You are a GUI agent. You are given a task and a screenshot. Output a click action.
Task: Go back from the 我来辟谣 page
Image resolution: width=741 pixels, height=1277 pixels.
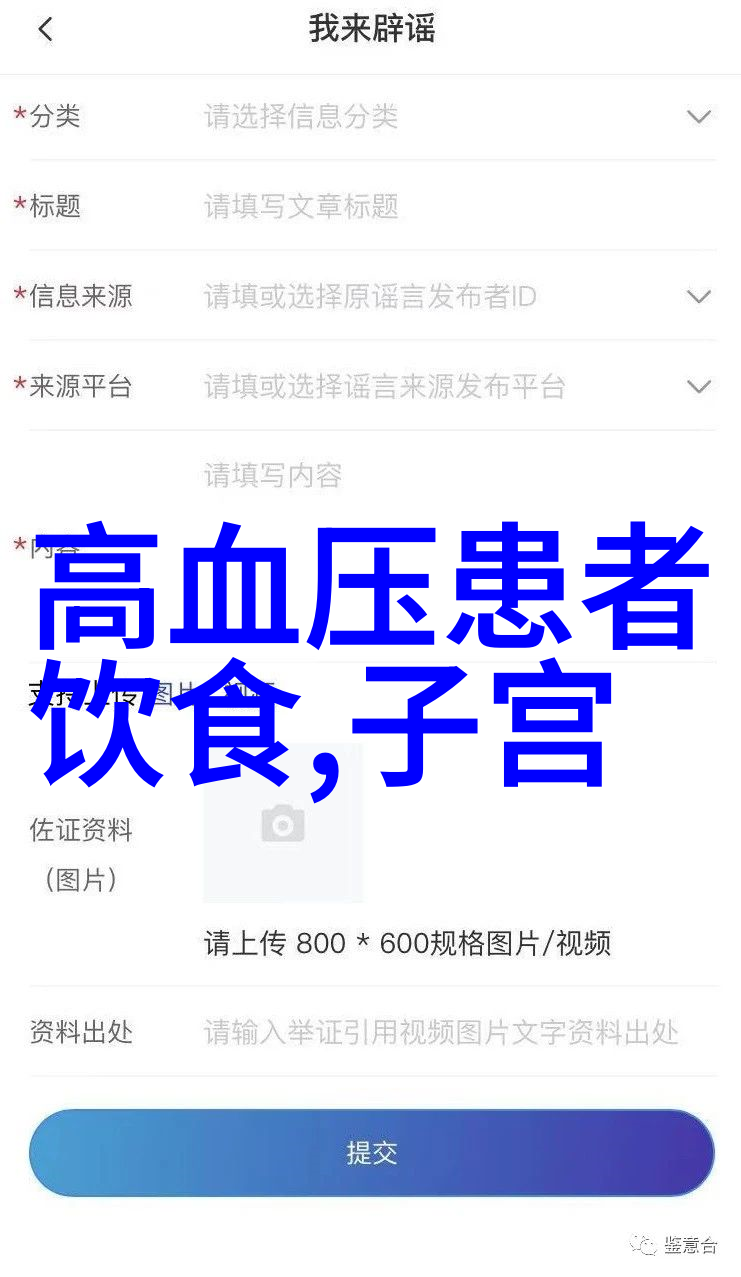[45, 30]
